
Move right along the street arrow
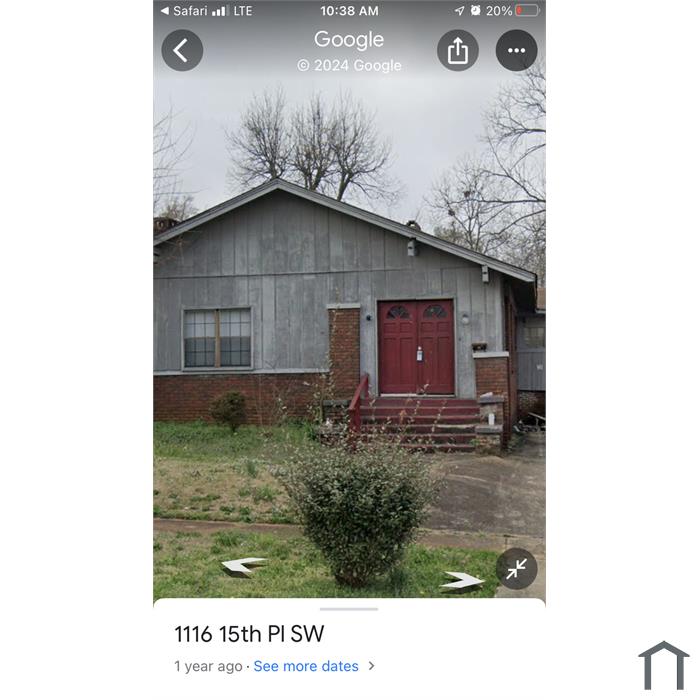click(462, 581)
